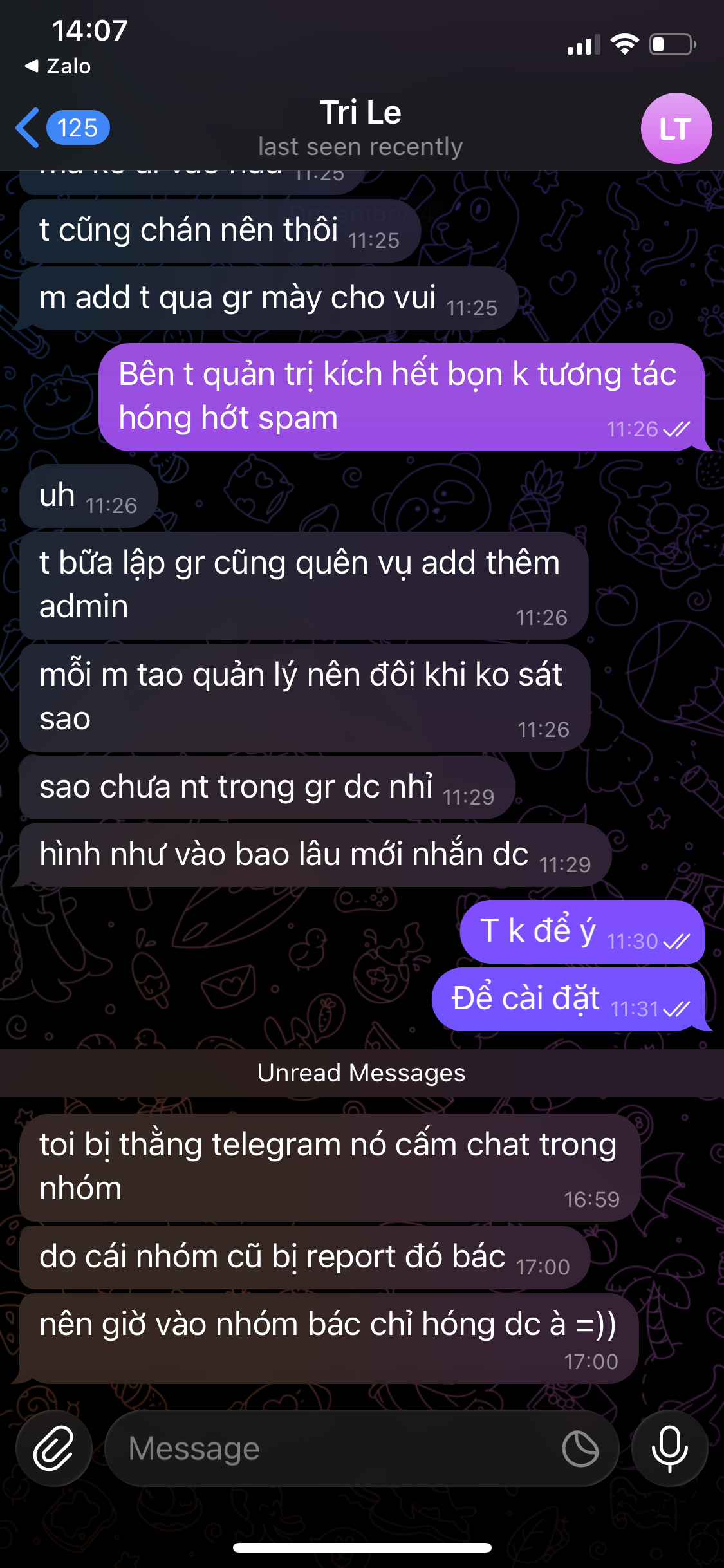Viewport: 724px width, 1568px height.
Task: Open Tri Le's profile avatar
Action: 676,129
